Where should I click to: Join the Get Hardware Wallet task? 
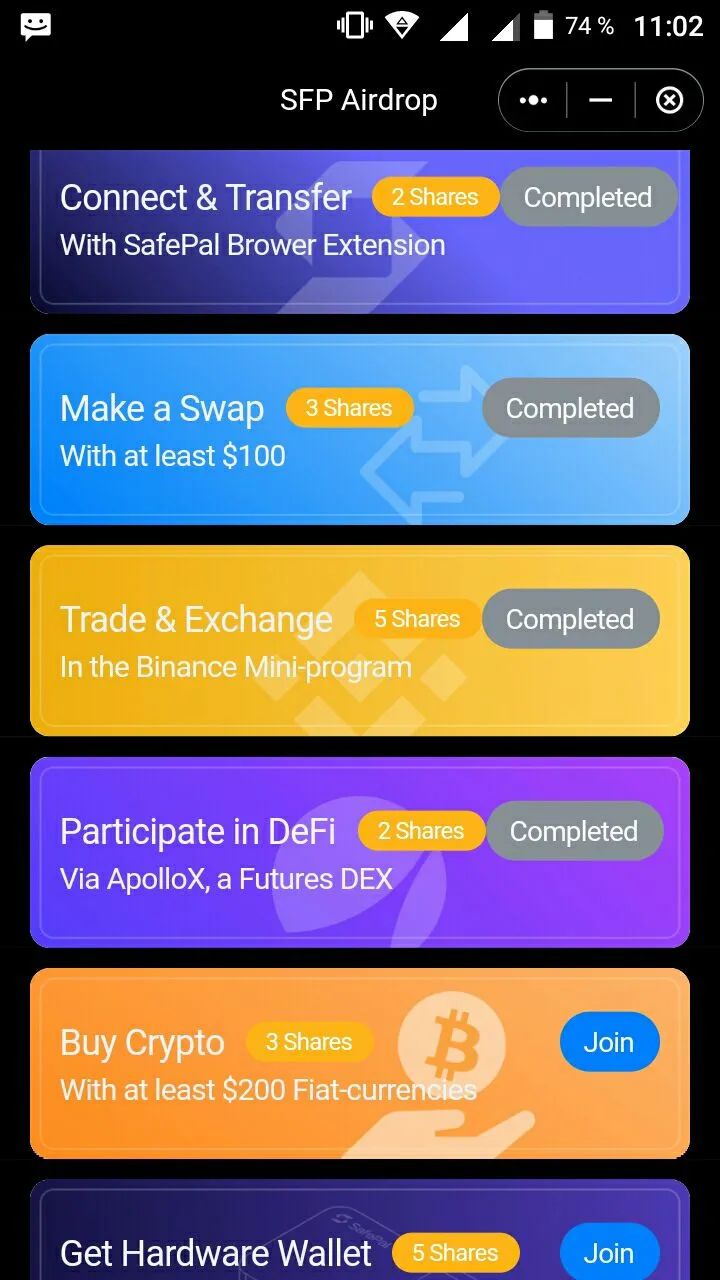(609, 1253)
